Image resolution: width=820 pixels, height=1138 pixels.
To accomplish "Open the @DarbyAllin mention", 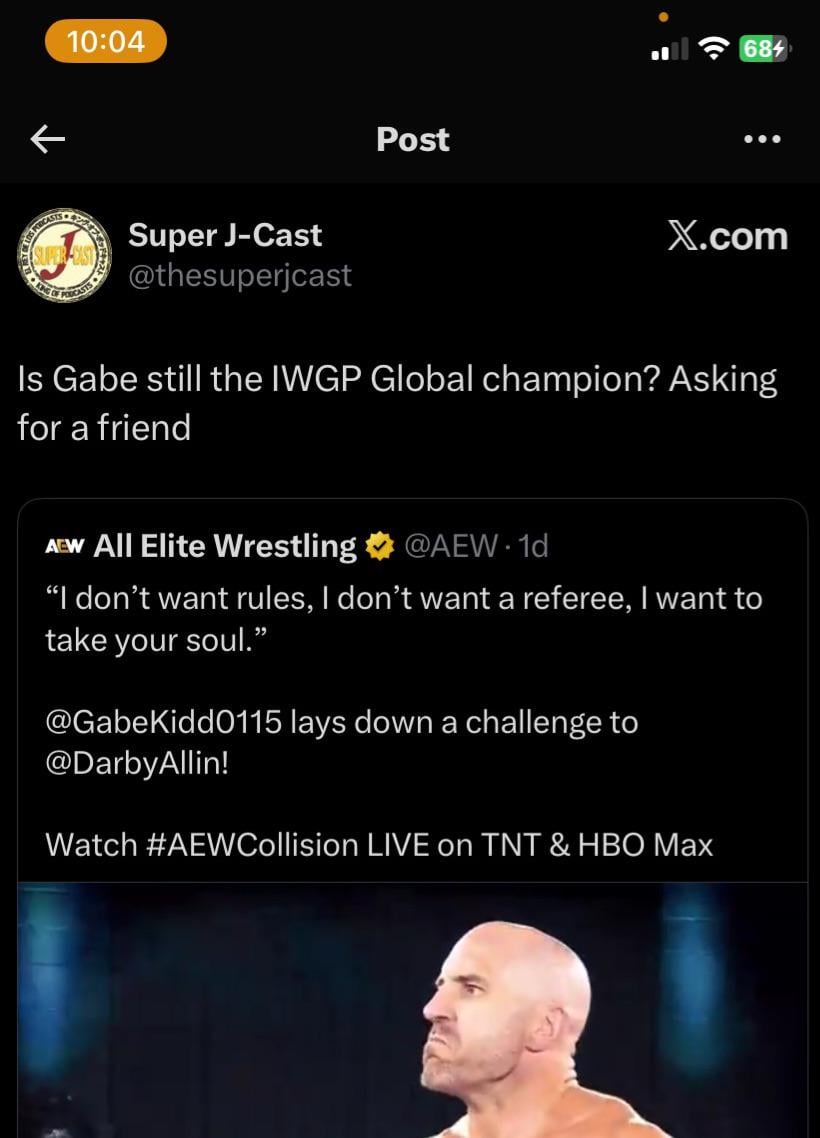I will pyautogui.click(x=137, y=769).
